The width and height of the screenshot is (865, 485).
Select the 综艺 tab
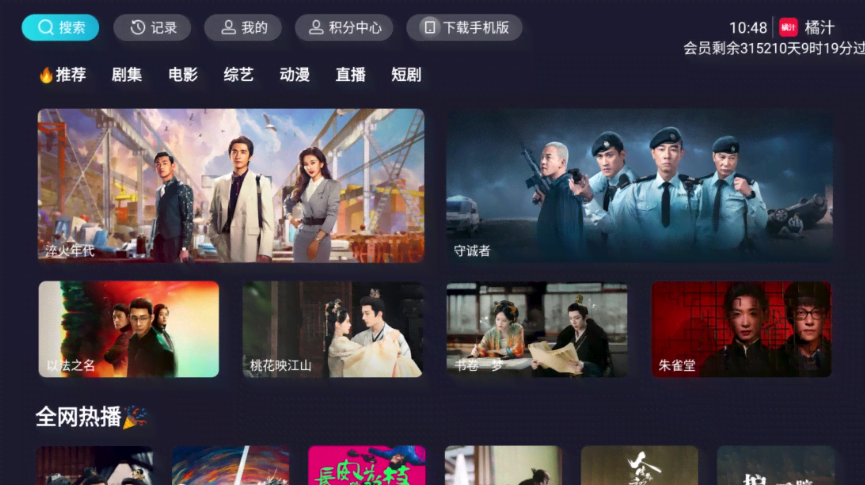pos(238,75)
